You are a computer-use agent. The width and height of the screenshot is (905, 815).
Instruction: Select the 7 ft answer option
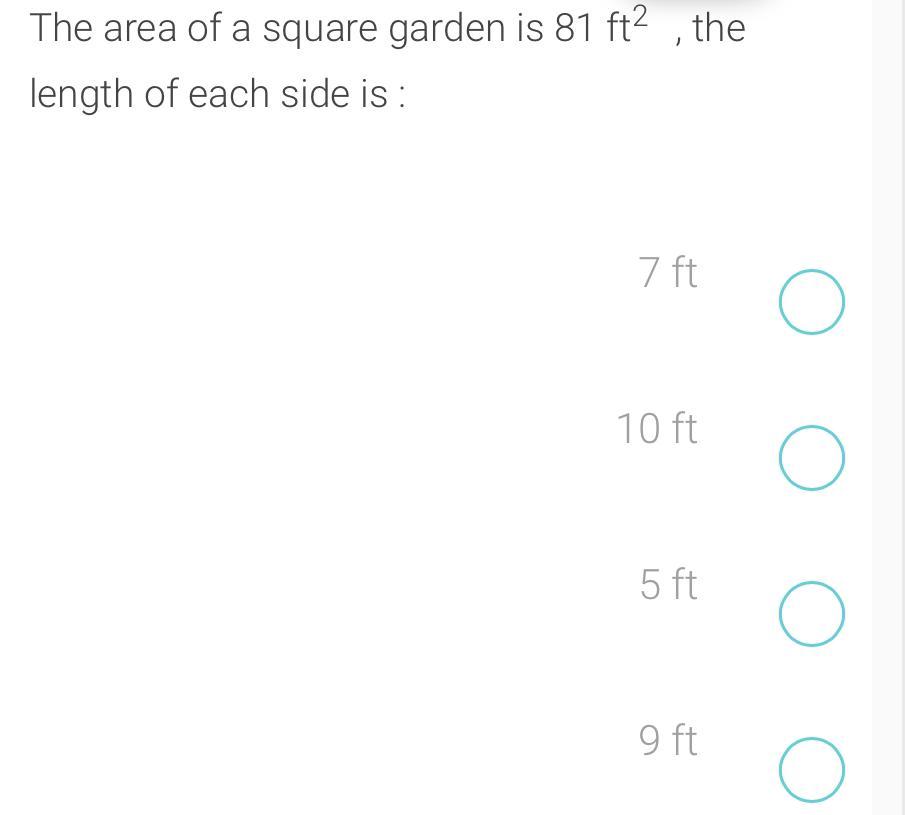[811, 302]
